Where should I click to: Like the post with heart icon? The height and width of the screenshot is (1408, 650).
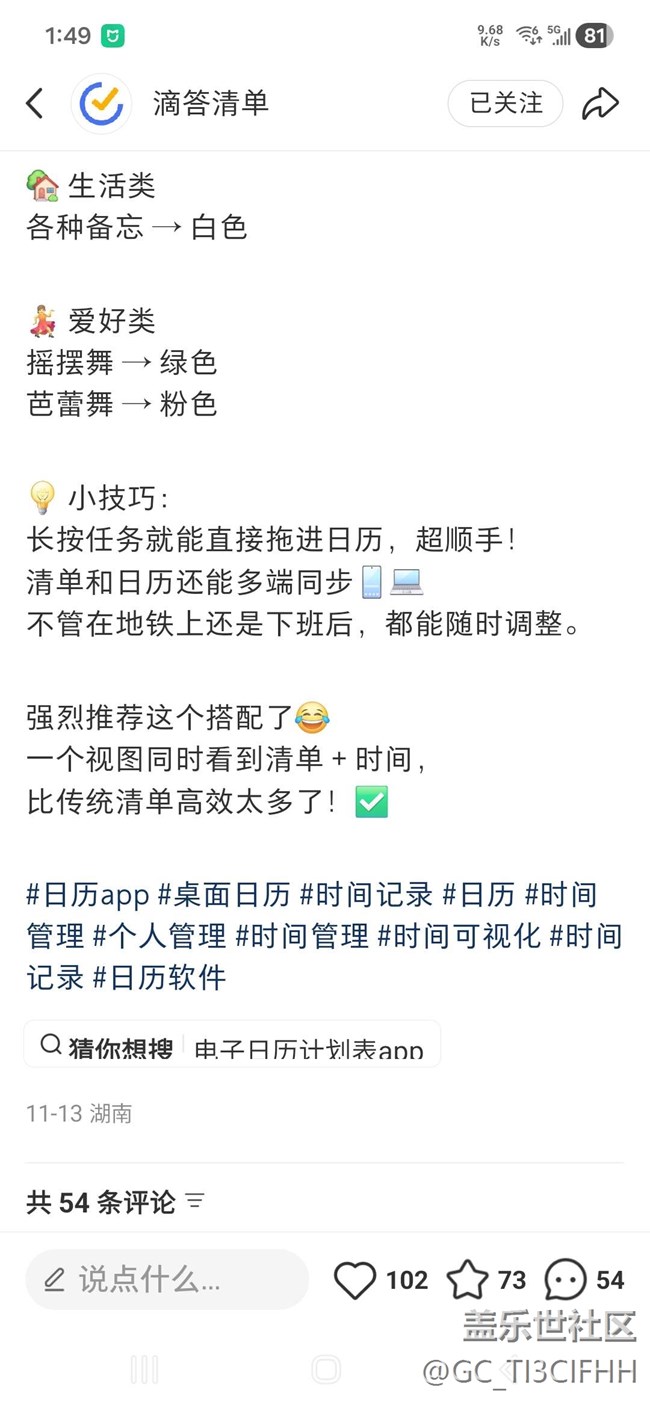355,1280
